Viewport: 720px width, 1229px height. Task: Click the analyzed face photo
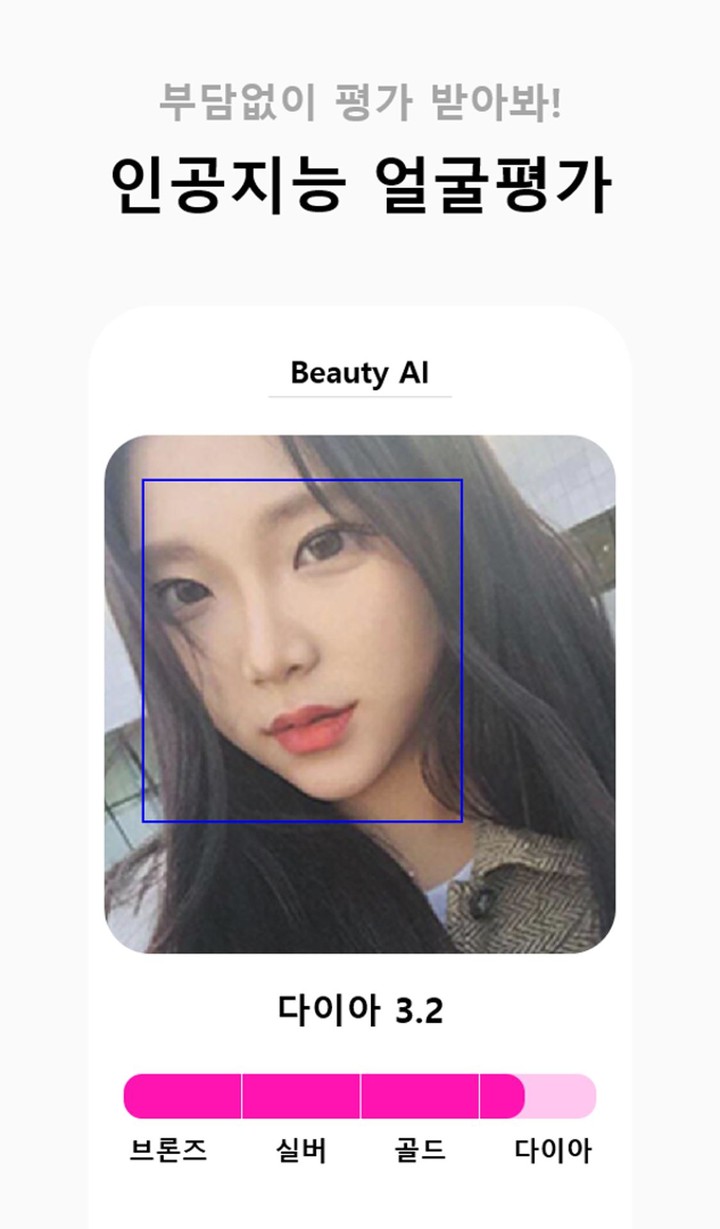[x=360, y=693]
